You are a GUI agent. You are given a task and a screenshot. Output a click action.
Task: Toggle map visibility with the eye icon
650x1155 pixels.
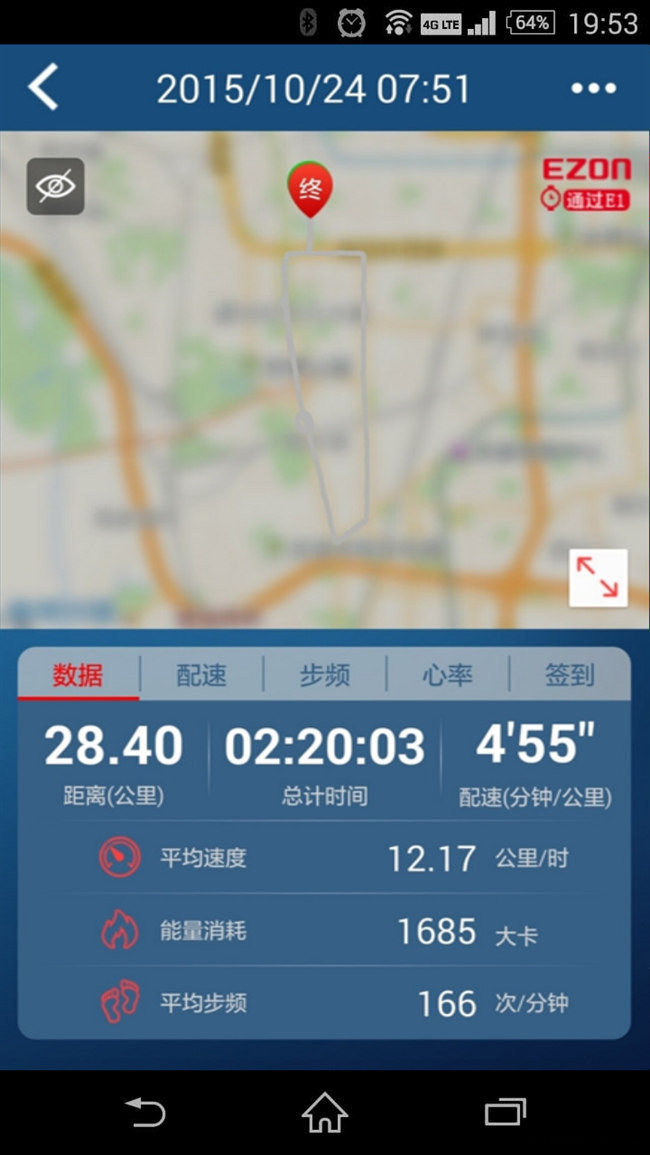click(56, 187)
